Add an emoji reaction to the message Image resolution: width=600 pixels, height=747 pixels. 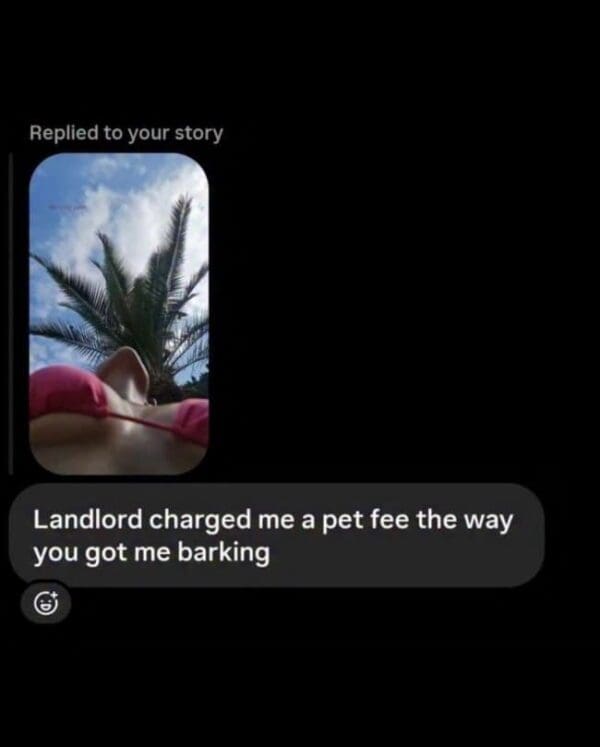click(46, 604)
